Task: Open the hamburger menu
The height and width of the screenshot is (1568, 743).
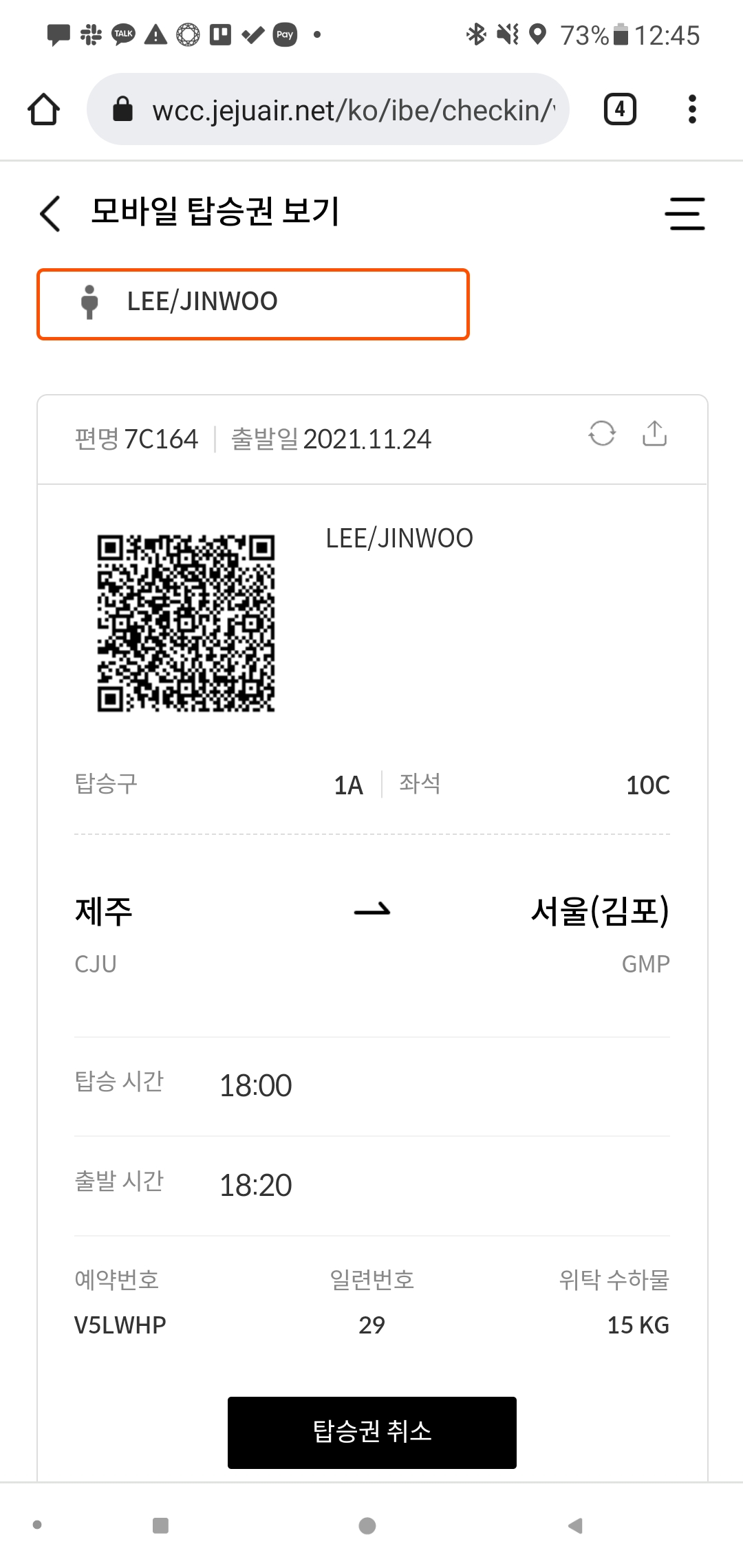Action: point(685,213)
